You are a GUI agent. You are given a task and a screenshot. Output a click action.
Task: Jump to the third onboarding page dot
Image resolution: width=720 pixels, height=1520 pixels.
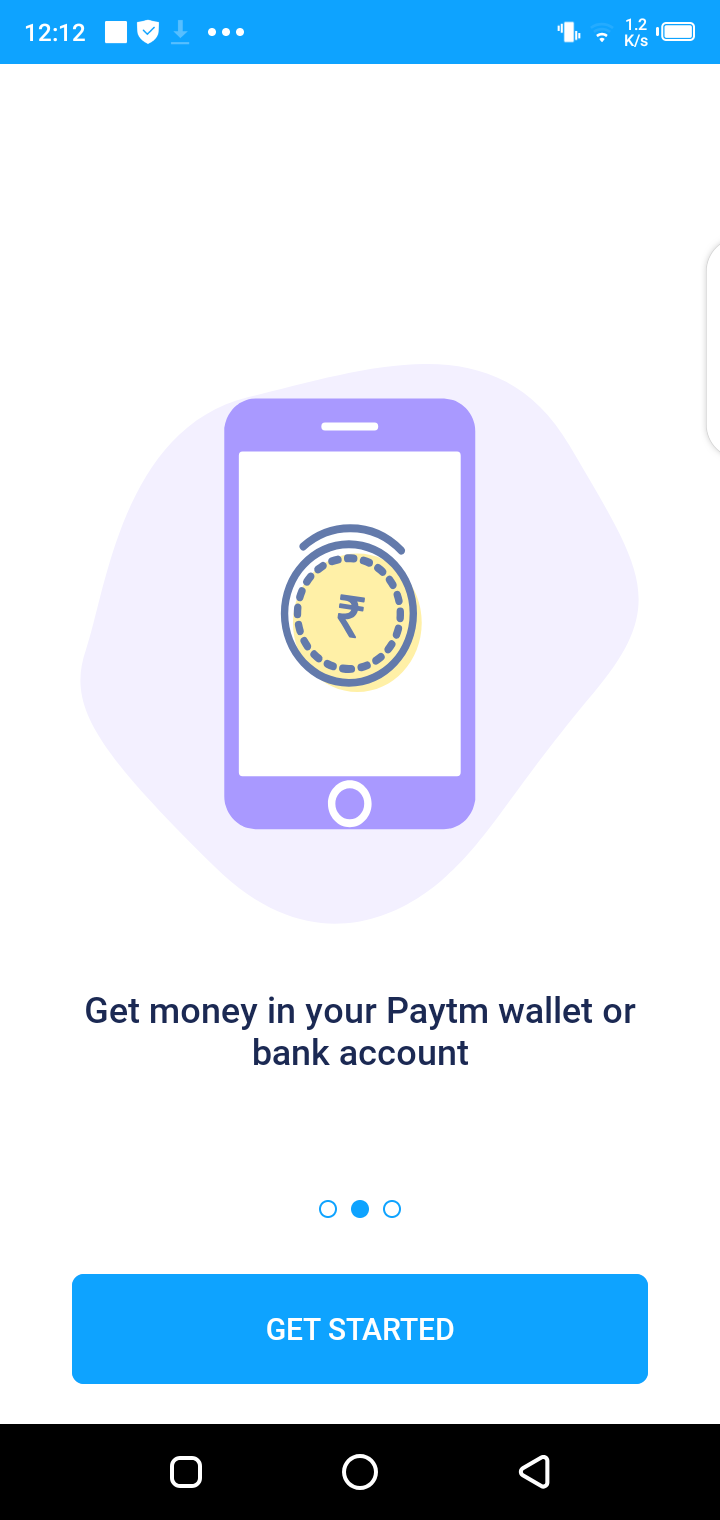pyautogui.click(x=392, y=1209)
